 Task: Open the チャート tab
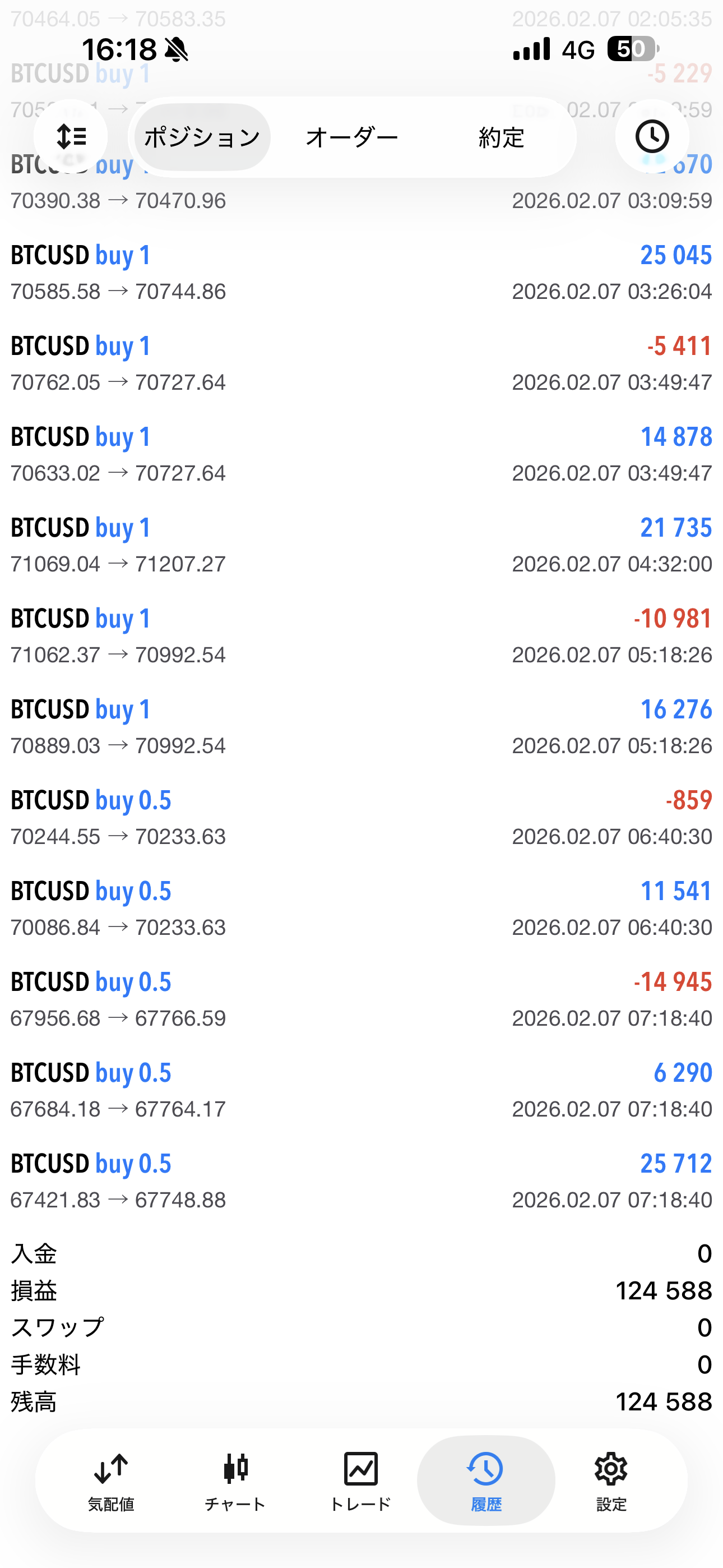pyautogui.click(x=235, y=1481)
